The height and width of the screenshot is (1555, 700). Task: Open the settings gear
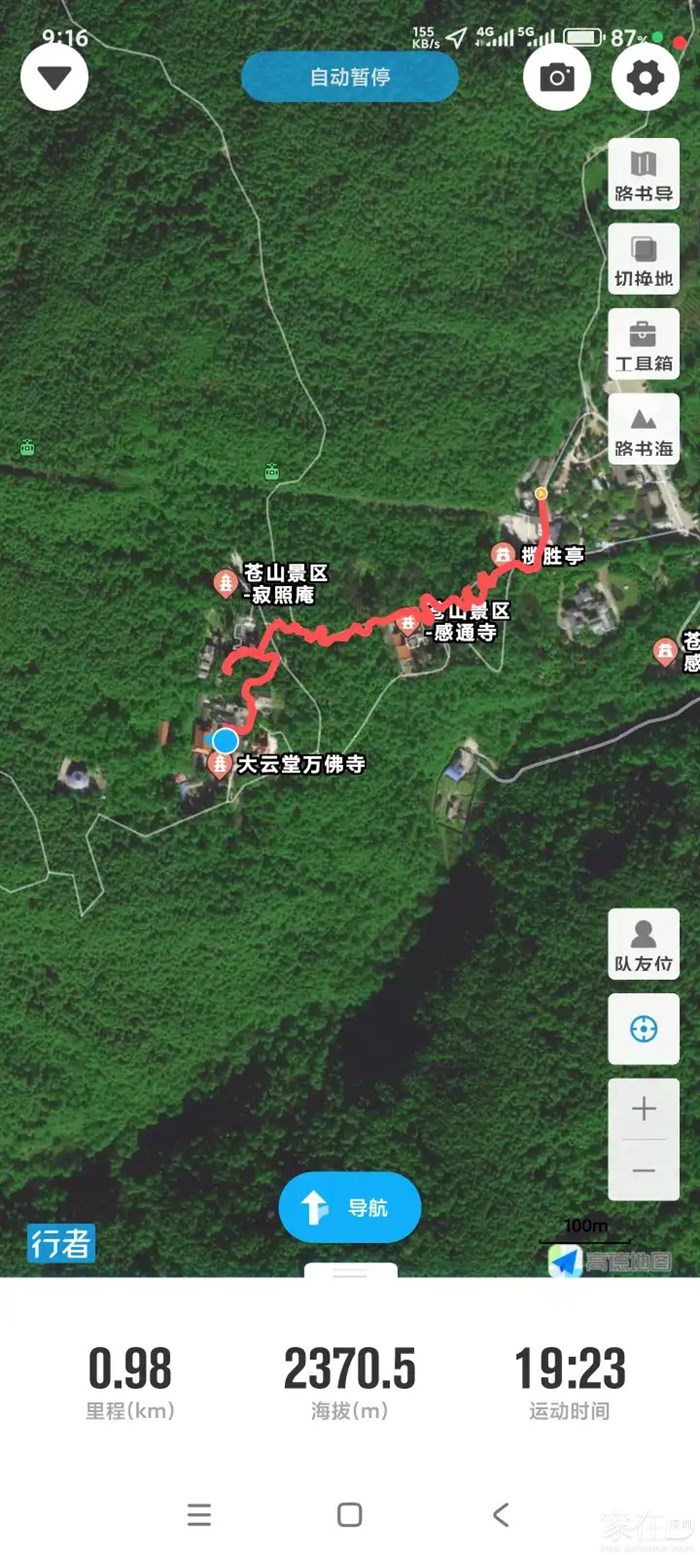click(x=645, y=77)
